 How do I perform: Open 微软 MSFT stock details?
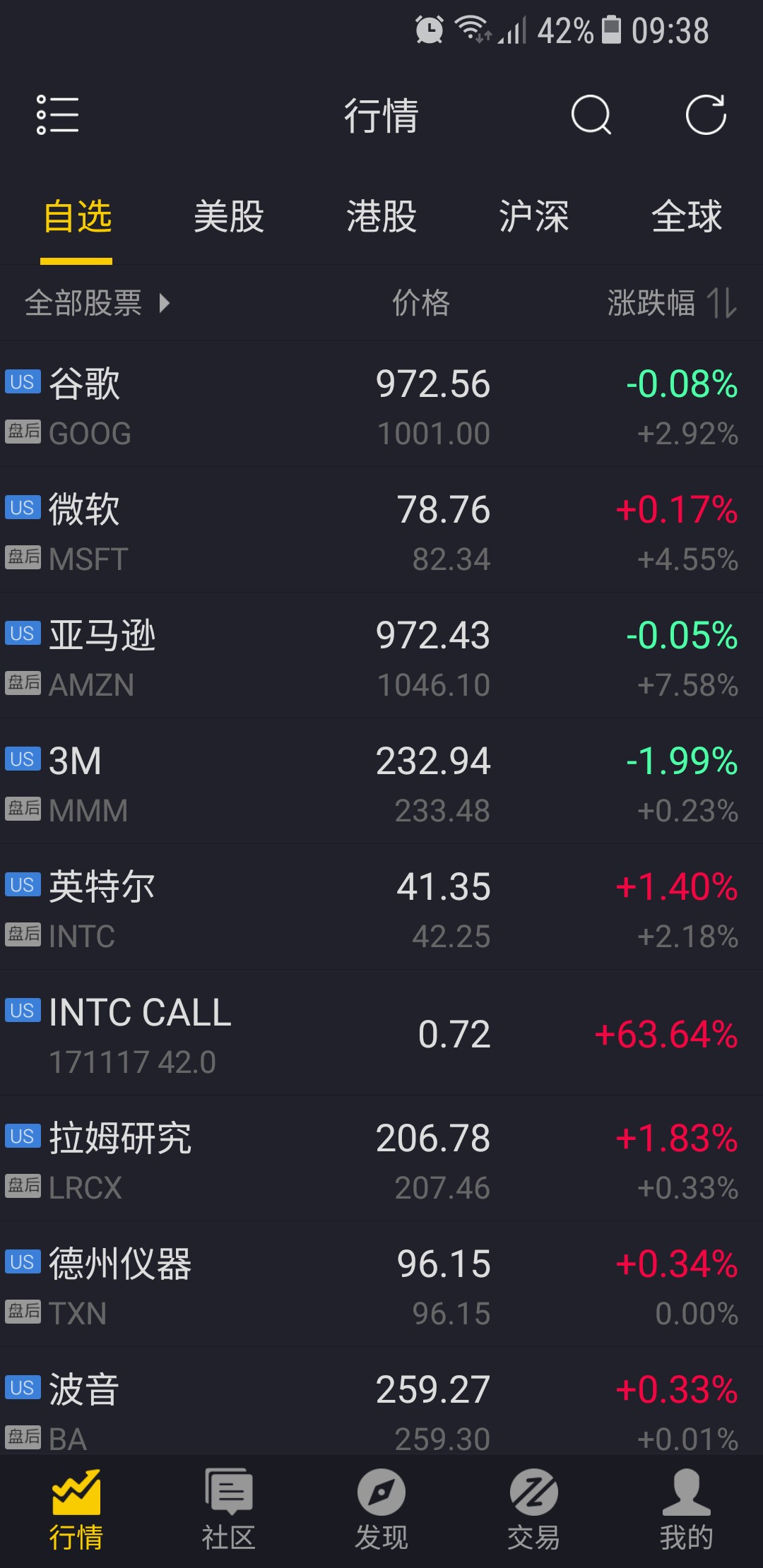point(381,530)
